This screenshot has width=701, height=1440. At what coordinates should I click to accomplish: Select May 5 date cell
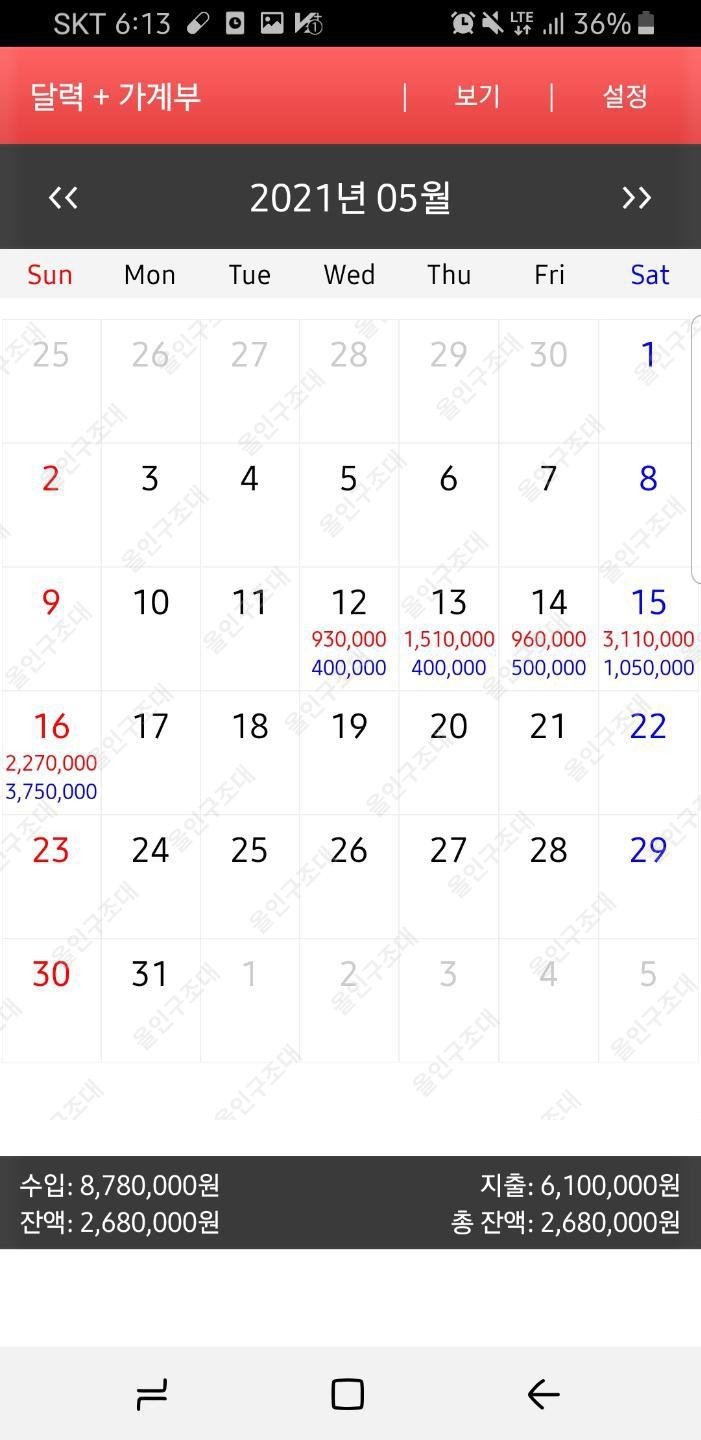349,505
